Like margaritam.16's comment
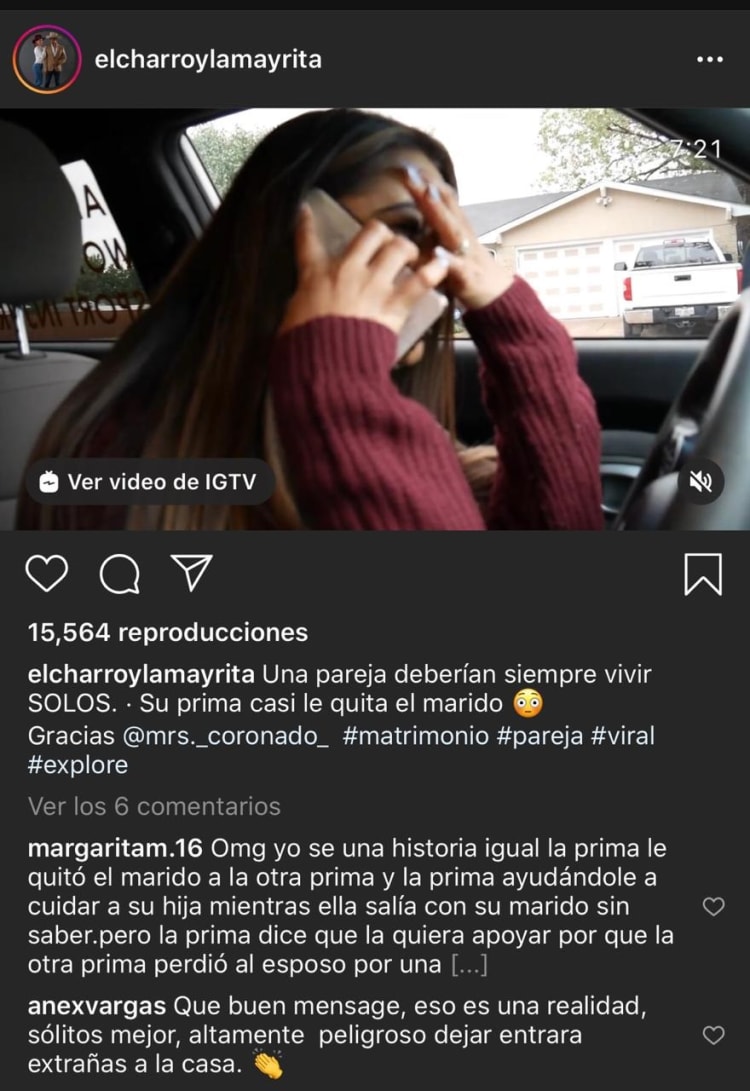 (713, 906)
